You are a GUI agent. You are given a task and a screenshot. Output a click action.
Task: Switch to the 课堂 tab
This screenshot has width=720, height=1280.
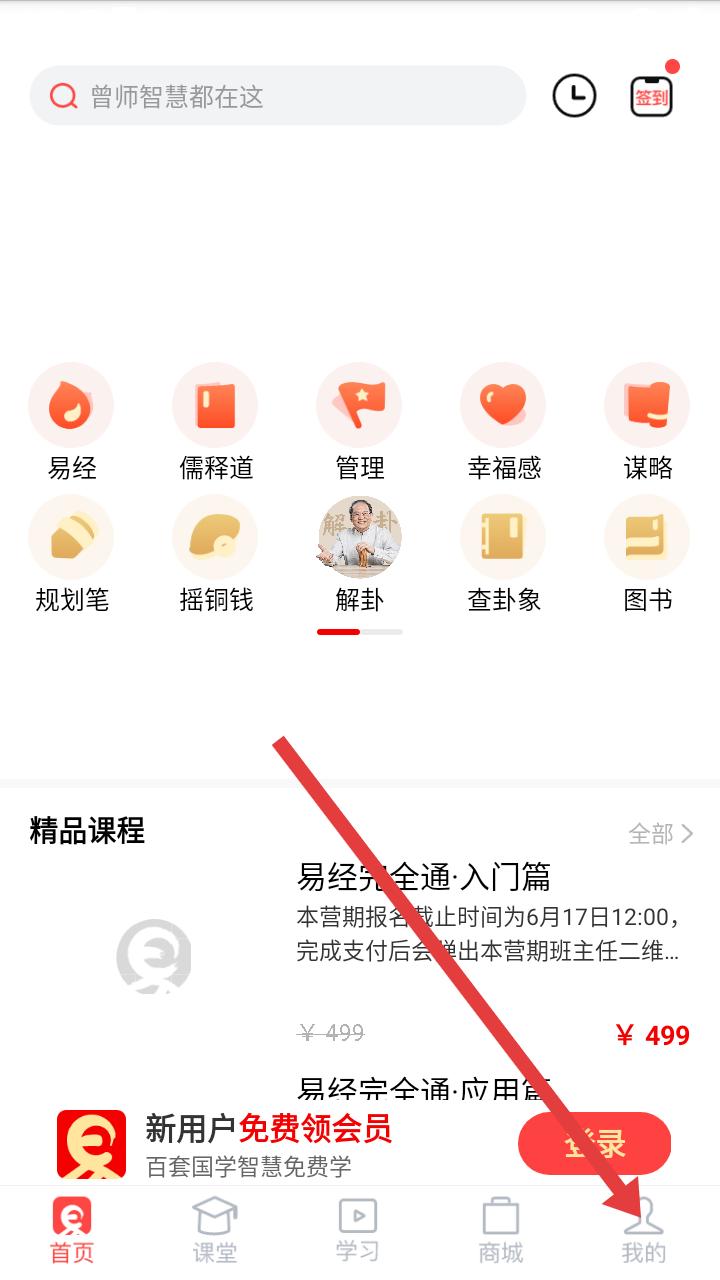[x=215, y=1231]
